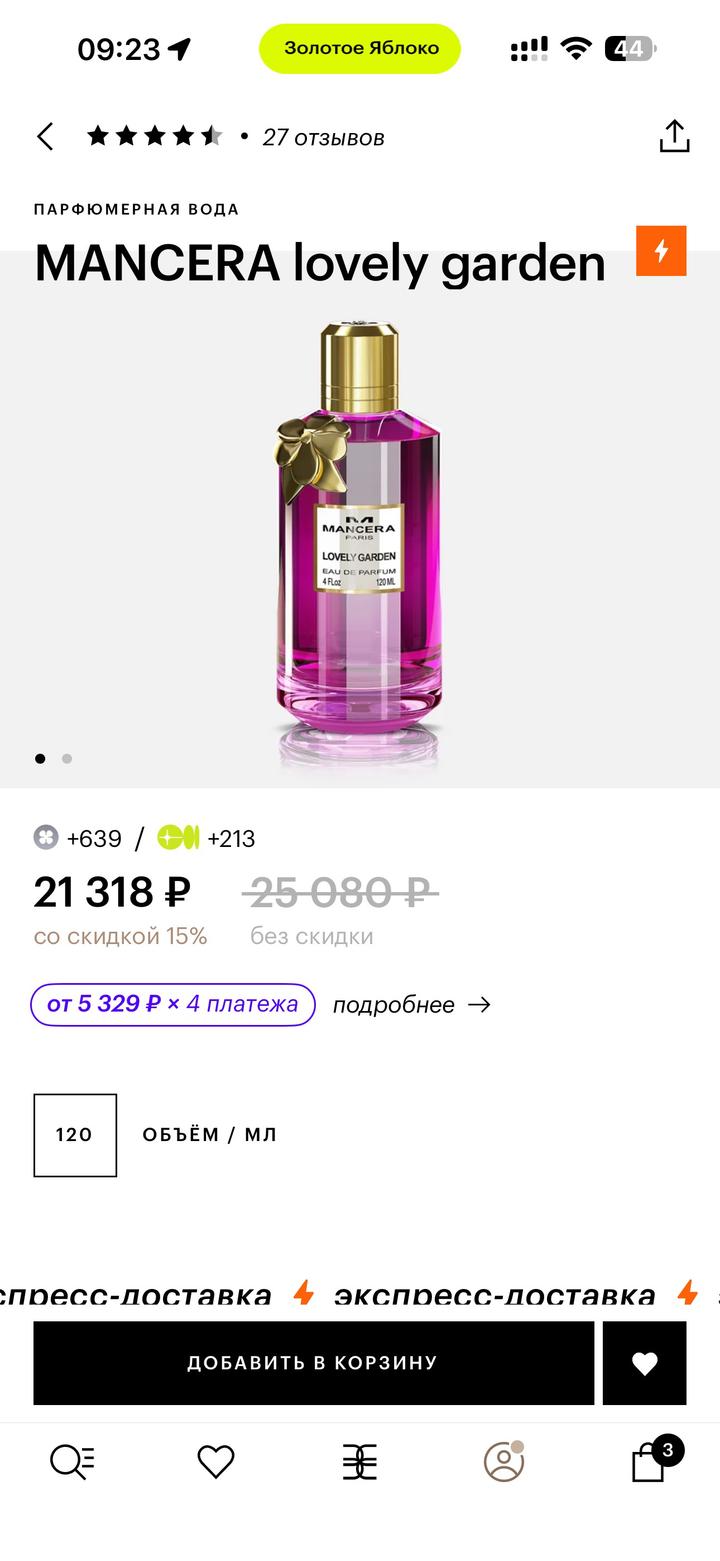The width and height of the screenshot is (720, 1561).
Task: Share this perfume product page
Action: click(675, 137)
